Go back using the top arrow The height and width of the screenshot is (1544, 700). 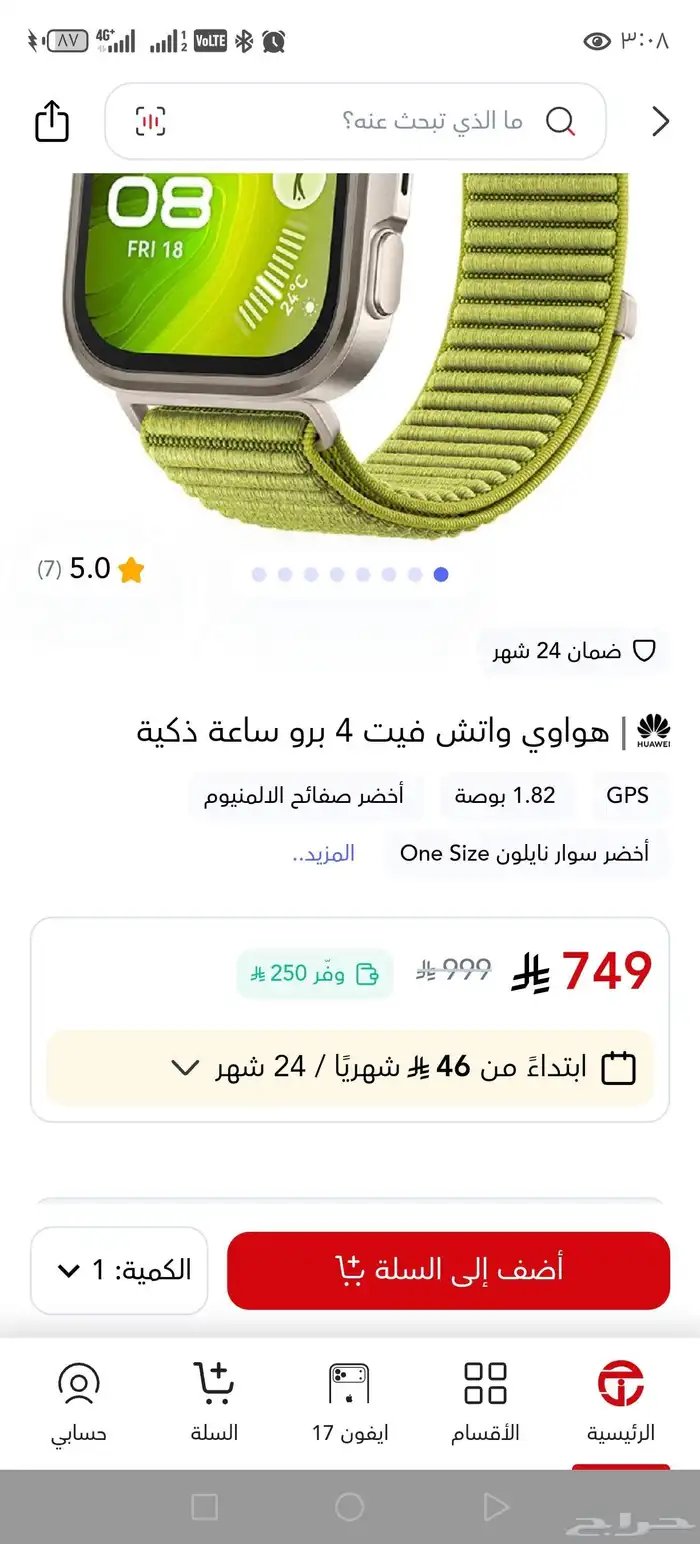[660, 122]
